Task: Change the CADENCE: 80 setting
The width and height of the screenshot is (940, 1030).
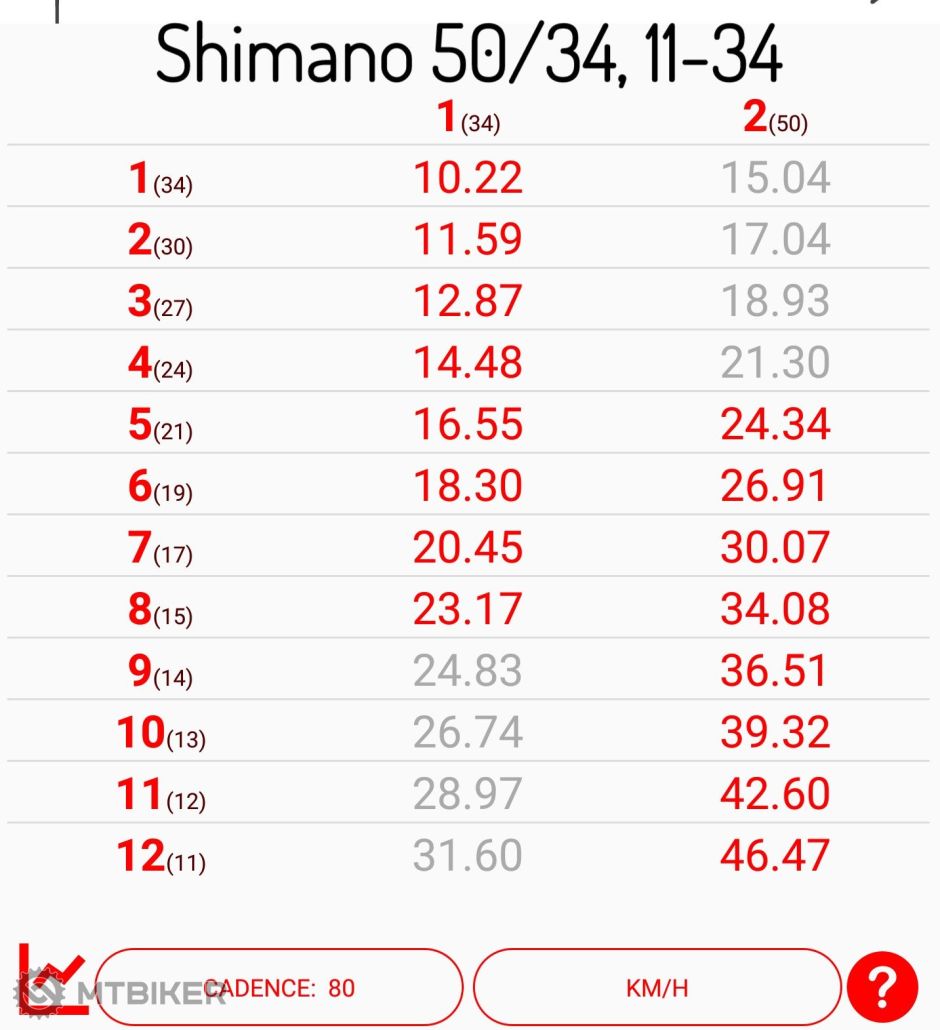Action: coord(279,988)
